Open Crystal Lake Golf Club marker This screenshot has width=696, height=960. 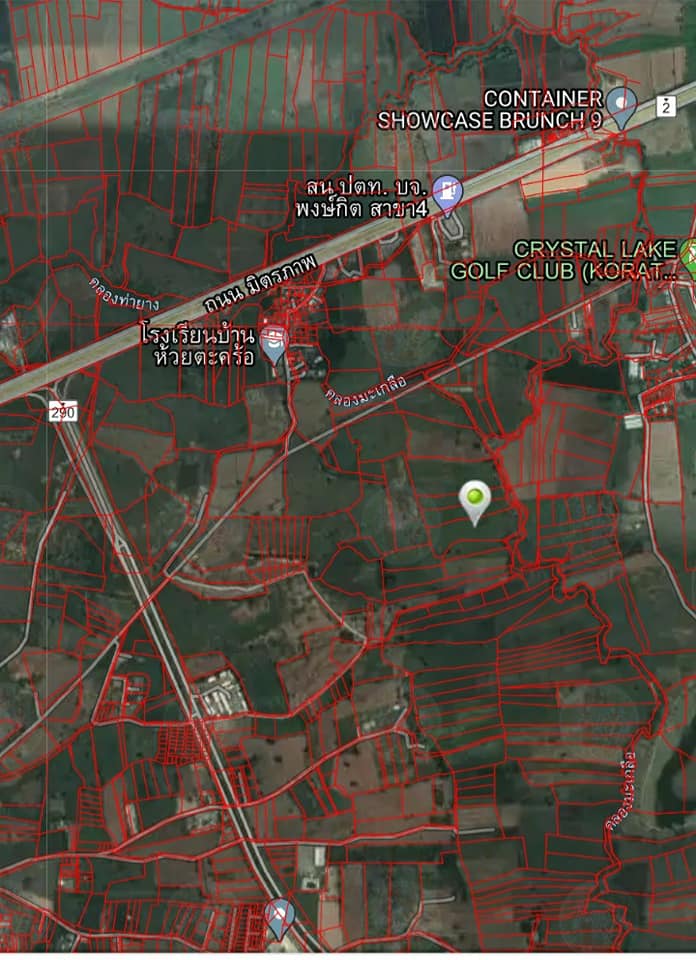click(x=689, y=255)
